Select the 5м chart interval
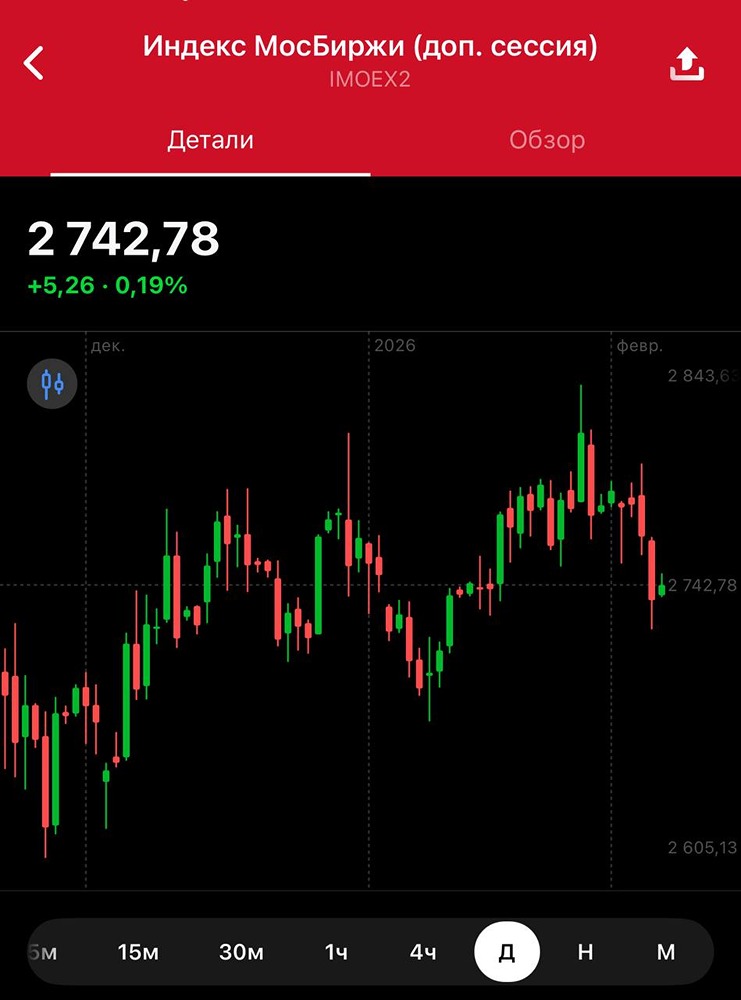The width and height of the screenshot is (741, 1000). (x=44, y=952)
